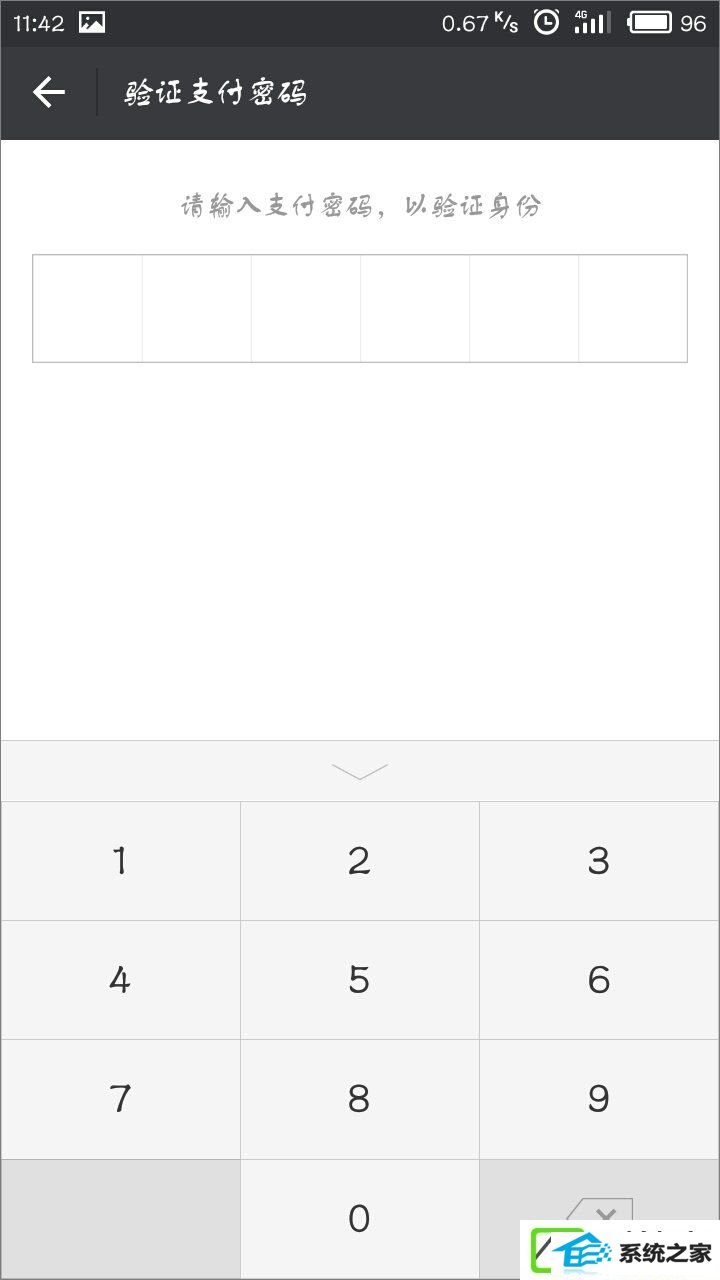Enter digit 0 on the keypad
Screen dimensions: 720x1280
click(360, 1218)
